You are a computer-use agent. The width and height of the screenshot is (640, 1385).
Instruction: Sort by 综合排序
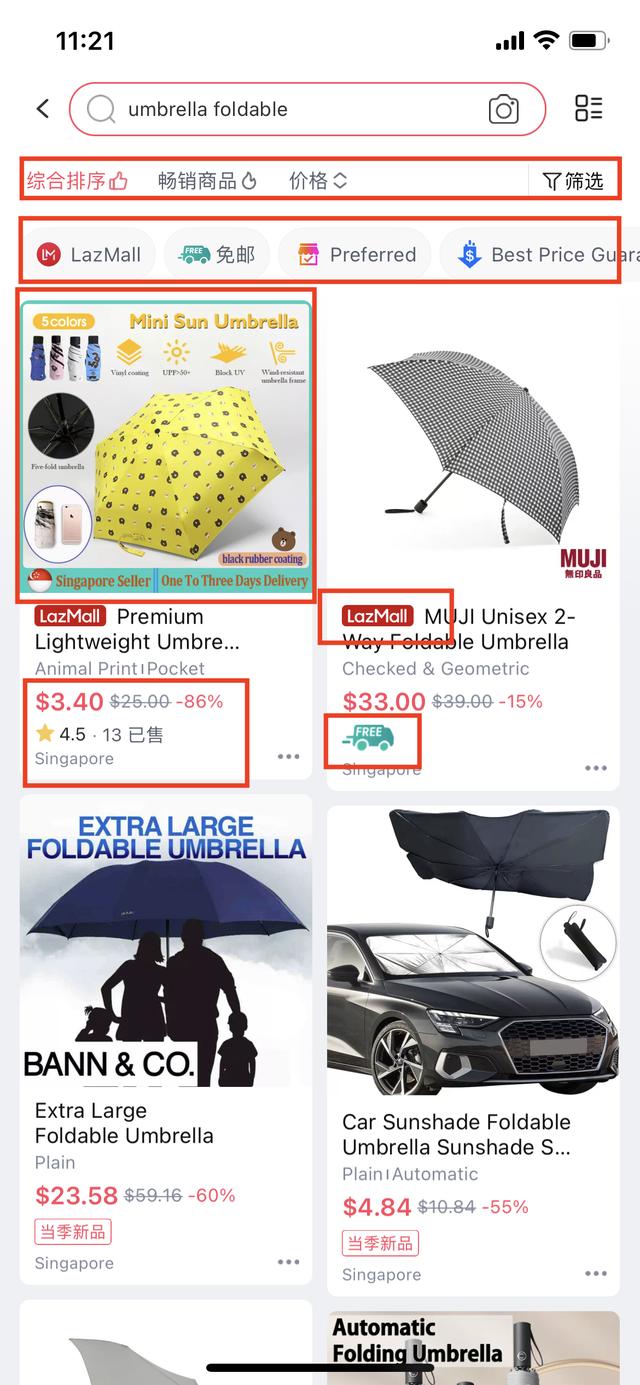pyautogui.click(x=78, y=181)
